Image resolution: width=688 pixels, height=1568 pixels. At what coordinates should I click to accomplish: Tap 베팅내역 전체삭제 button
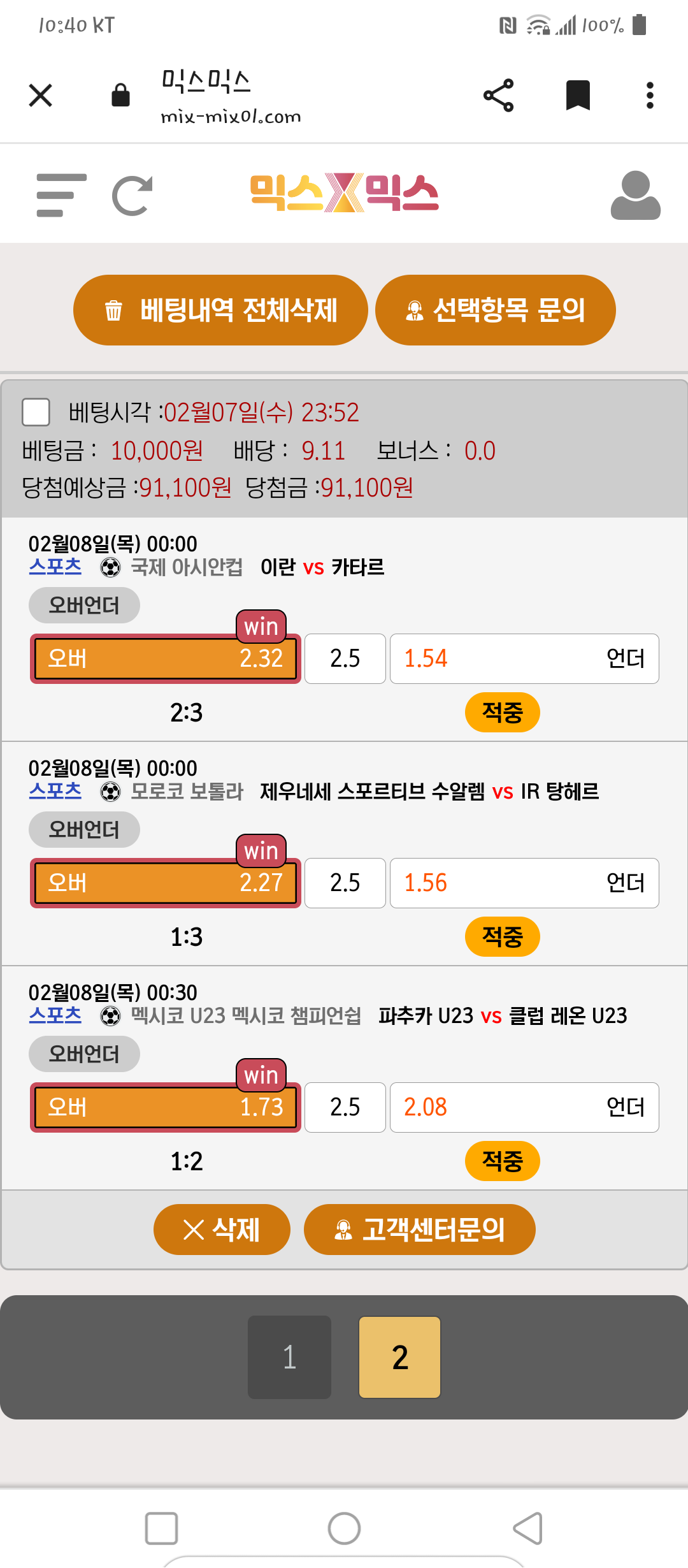tap(220, 310)
